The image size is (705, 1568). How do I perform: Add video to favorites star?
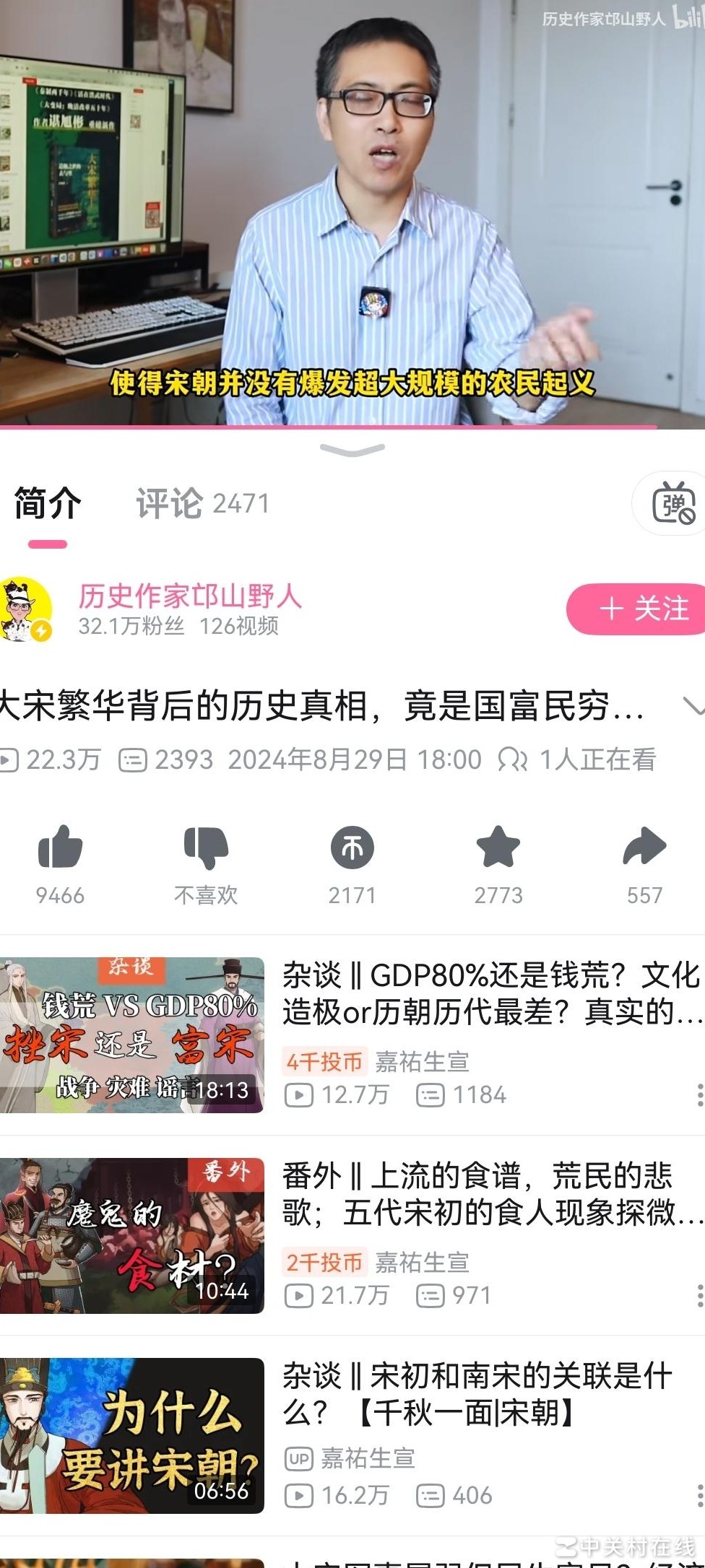498,848
